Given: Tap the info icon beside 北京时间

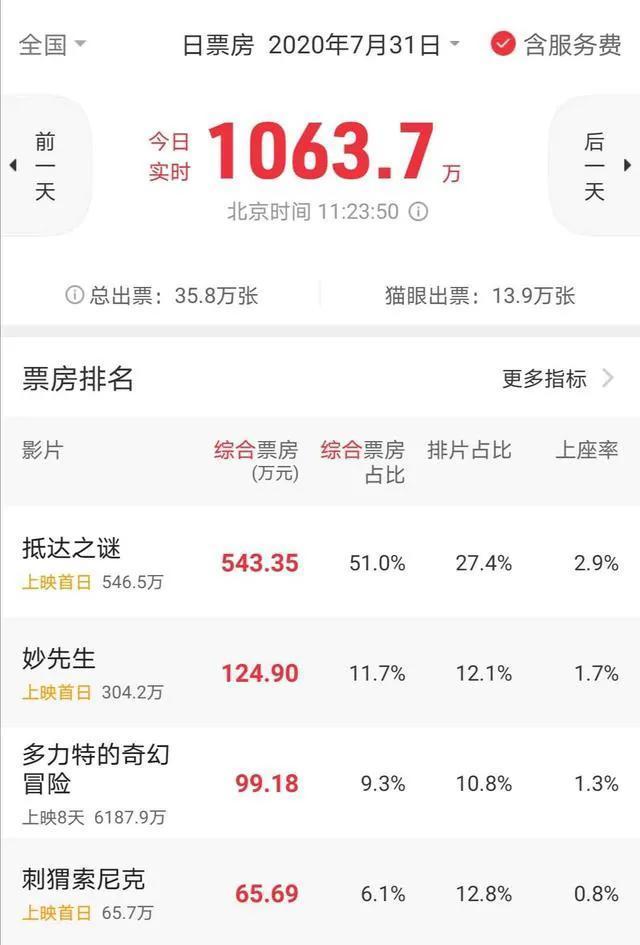Looking at the screenshot, I should [x=419, y=212].
